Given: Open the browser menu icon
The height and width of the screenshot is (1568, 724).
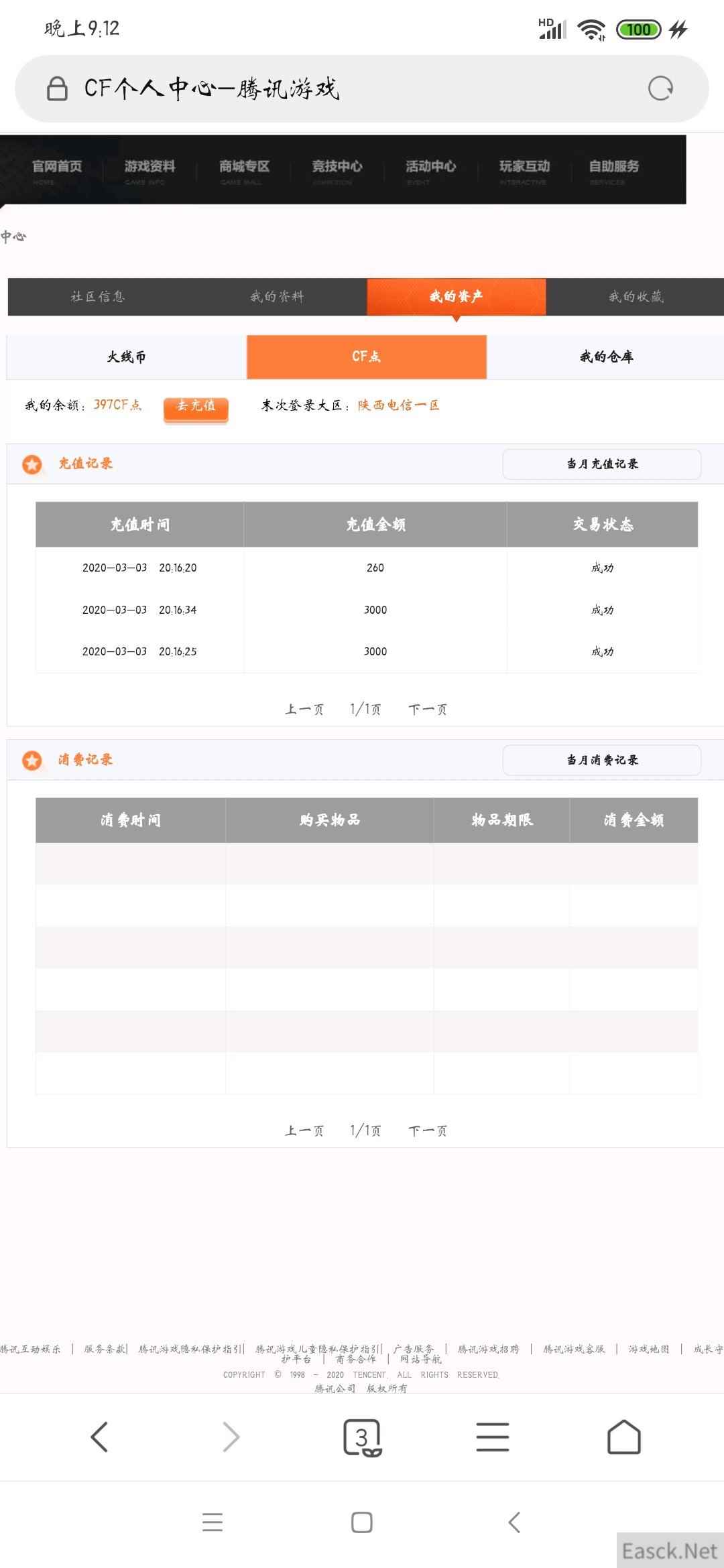Looking at the screenshot, I should 493,1437.
